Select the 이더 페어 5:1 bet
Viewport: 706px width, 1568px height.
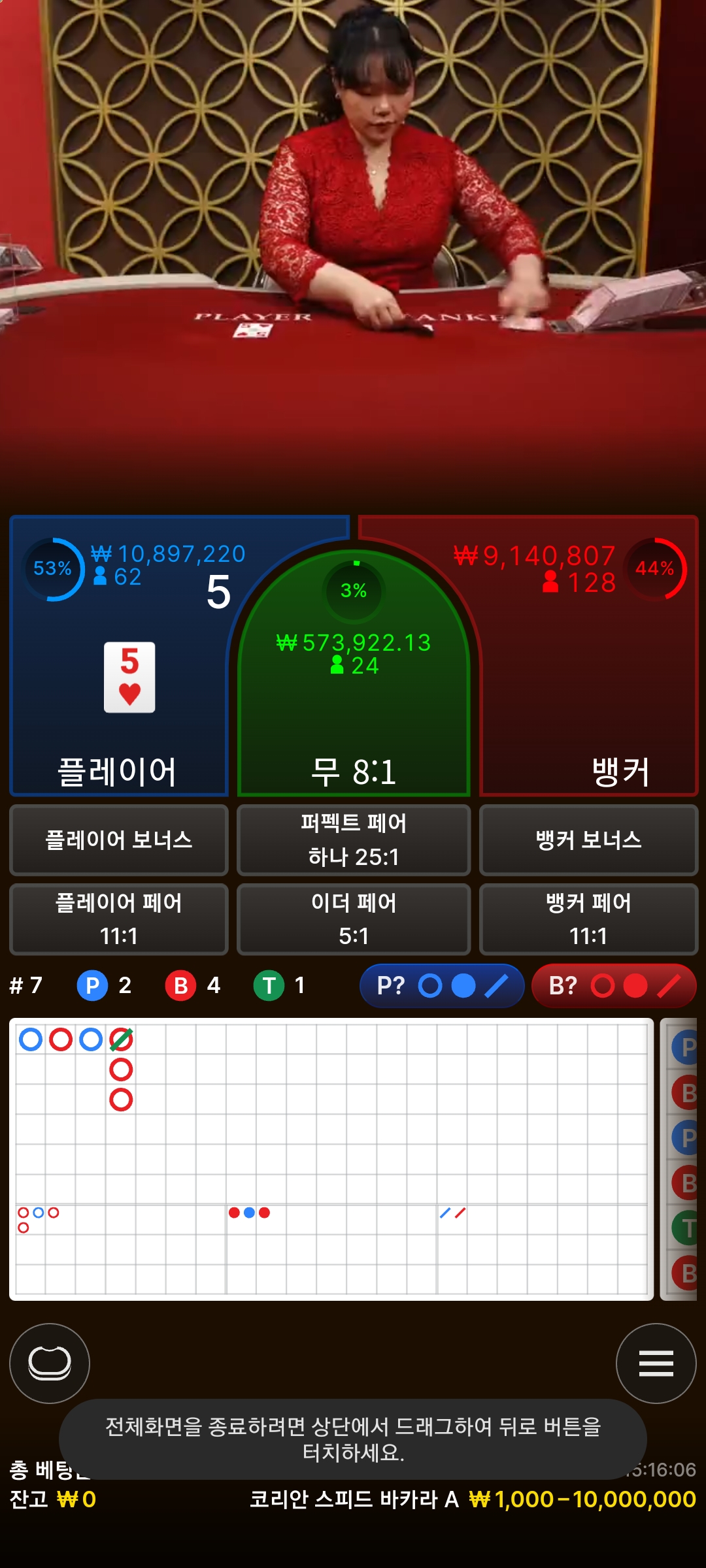[354, 919]
